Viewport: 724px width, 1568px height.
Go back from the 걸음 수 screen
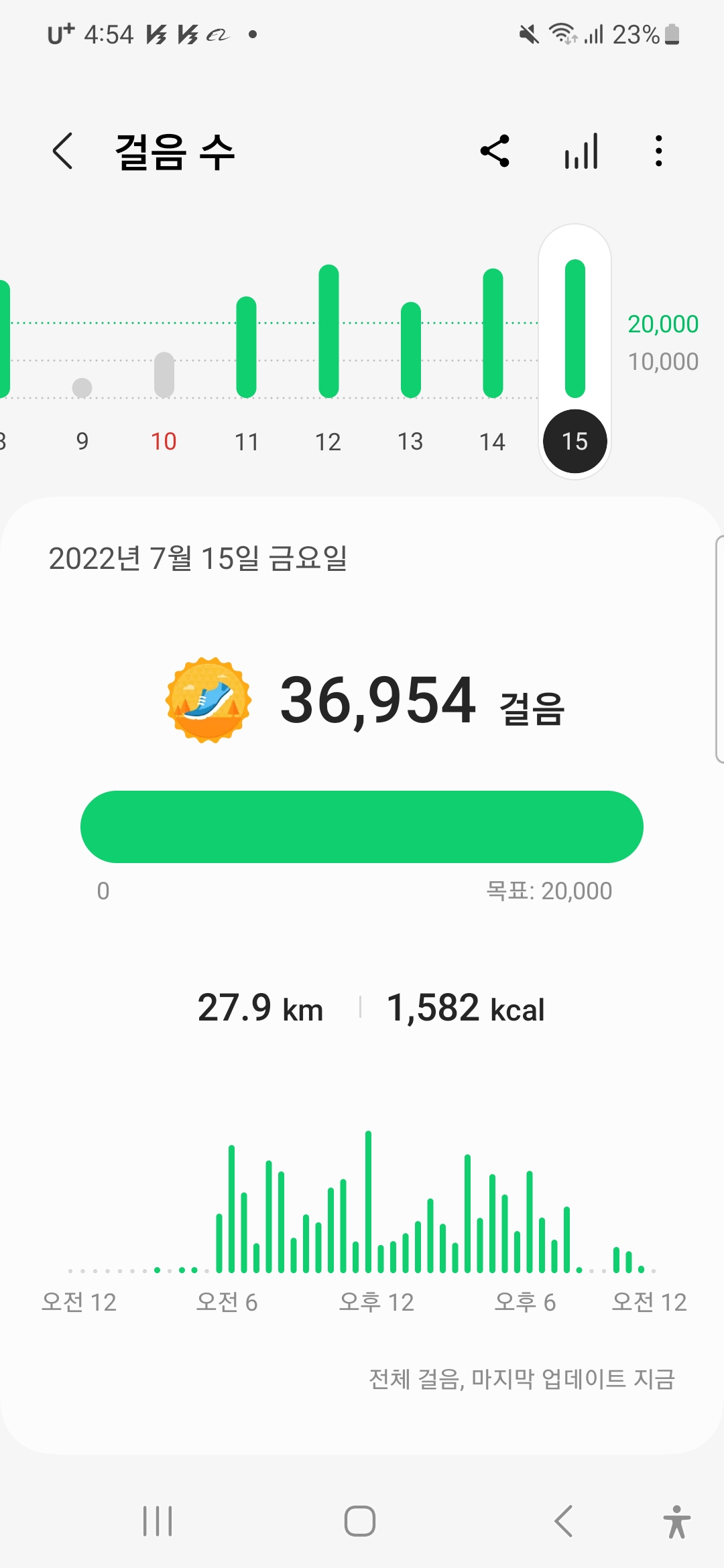click(x=63, y=151)
